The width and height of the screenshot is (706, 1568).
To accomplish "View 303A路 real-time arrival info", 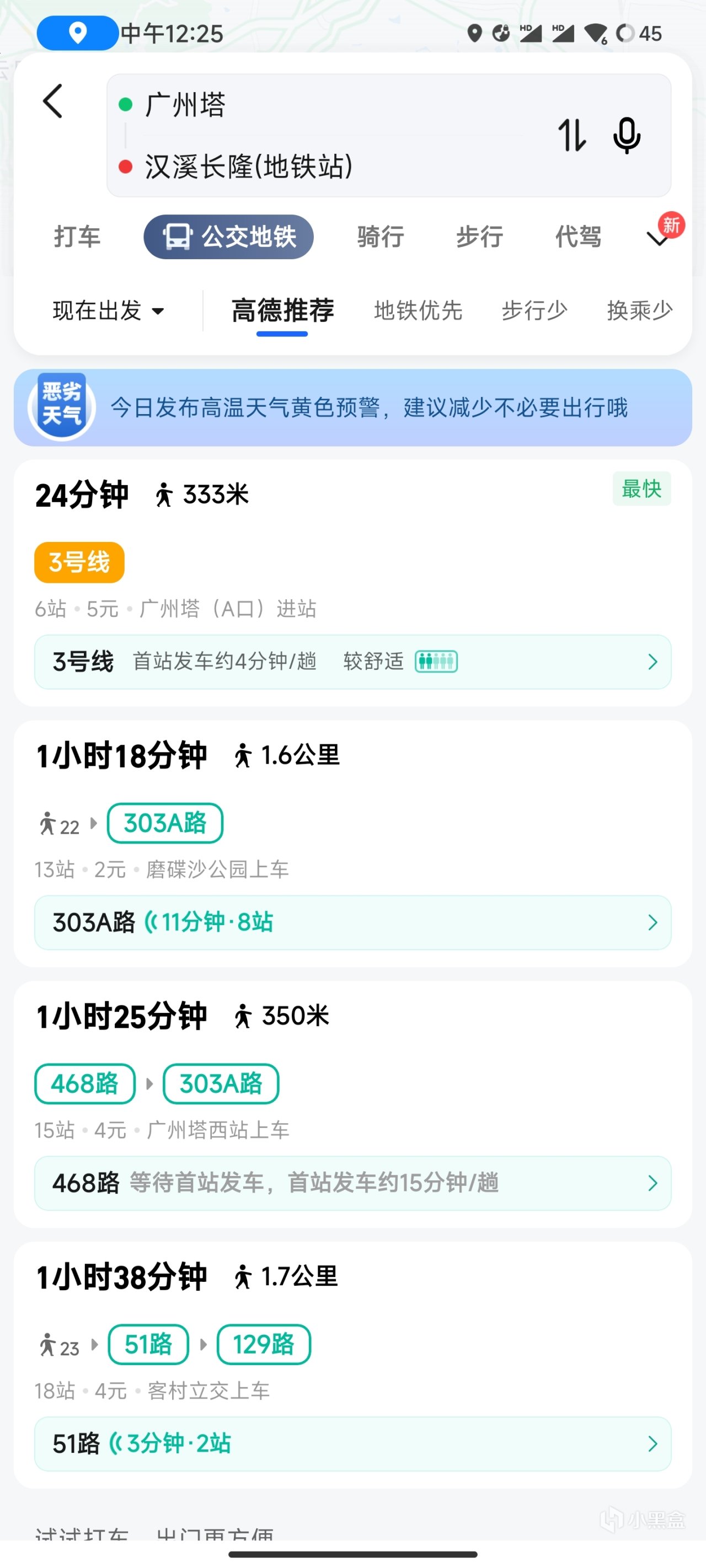I will (352, 922).
